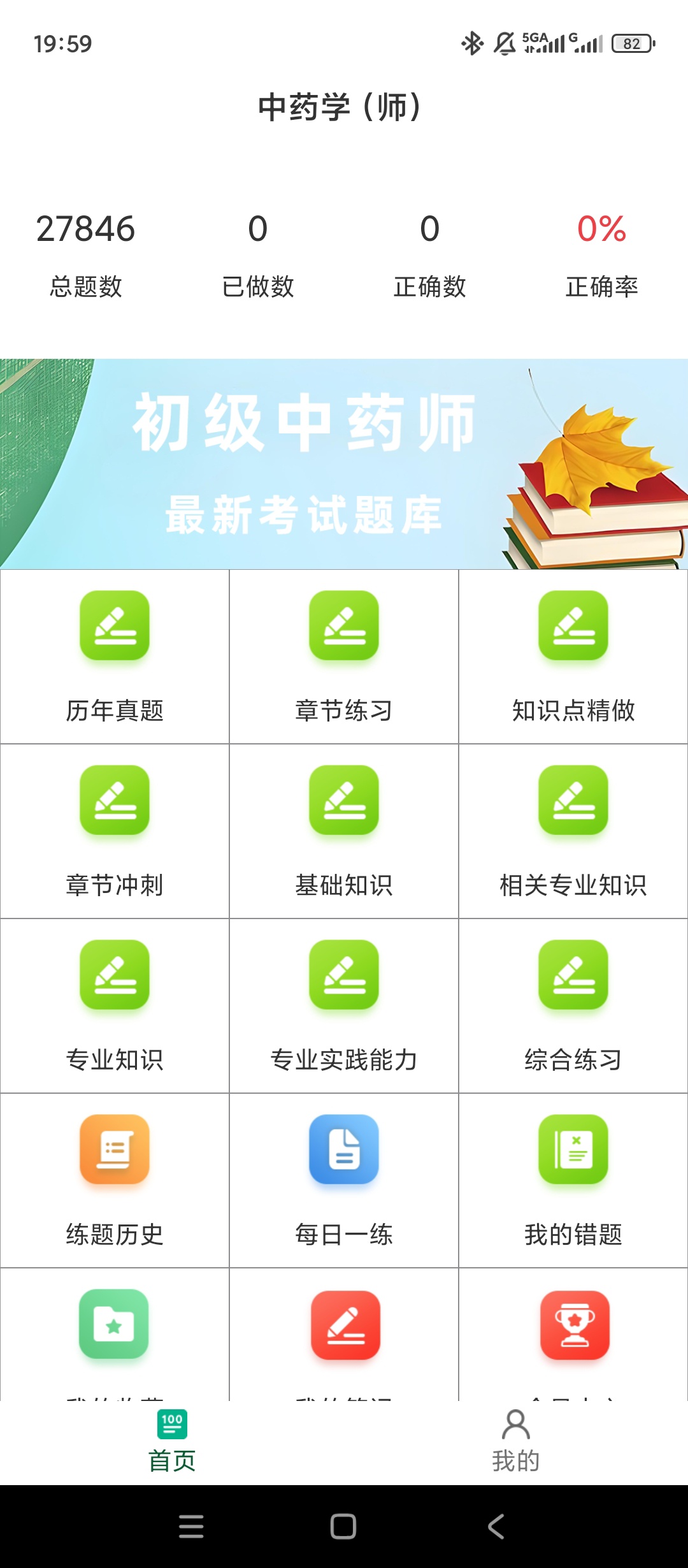Open the system recent apps button
Viewport: 688px width, 1568px height.
[191, 1527]
